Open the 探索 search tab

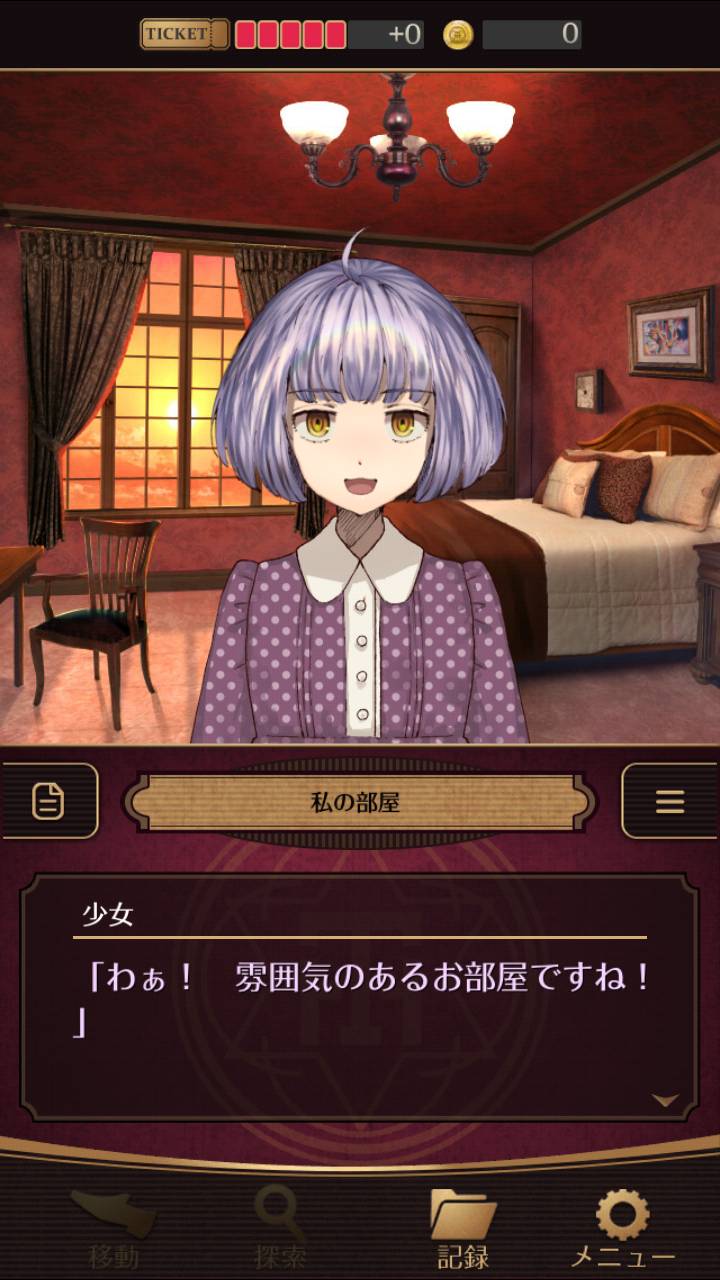(280, 1228)
